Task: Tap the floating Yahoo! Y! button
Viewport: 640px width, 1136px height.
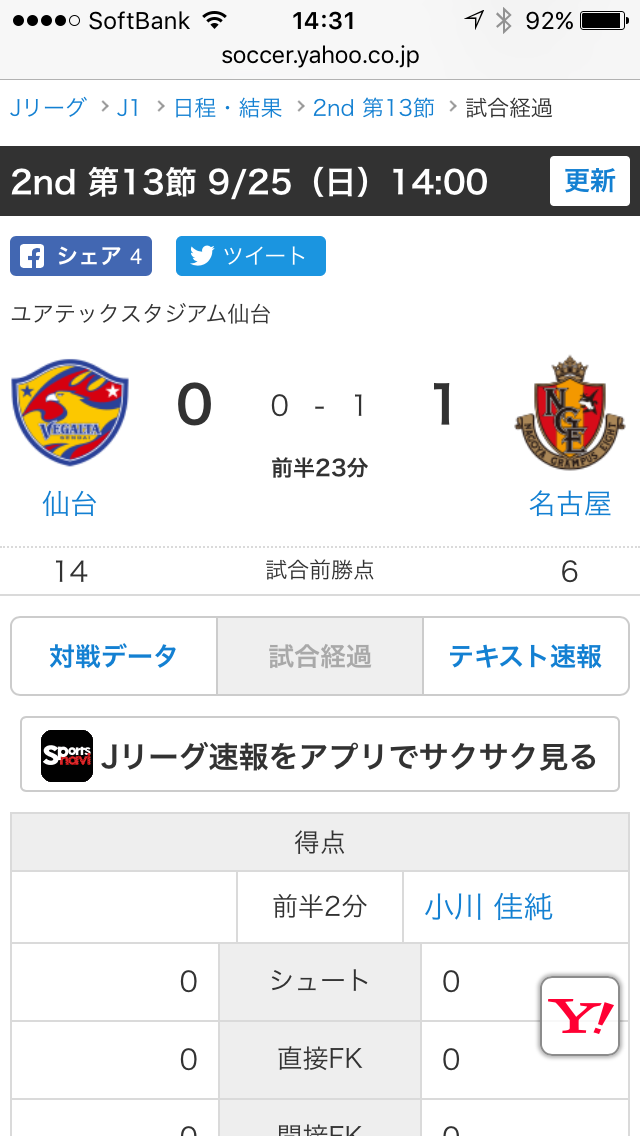Action: [580, 1016]
